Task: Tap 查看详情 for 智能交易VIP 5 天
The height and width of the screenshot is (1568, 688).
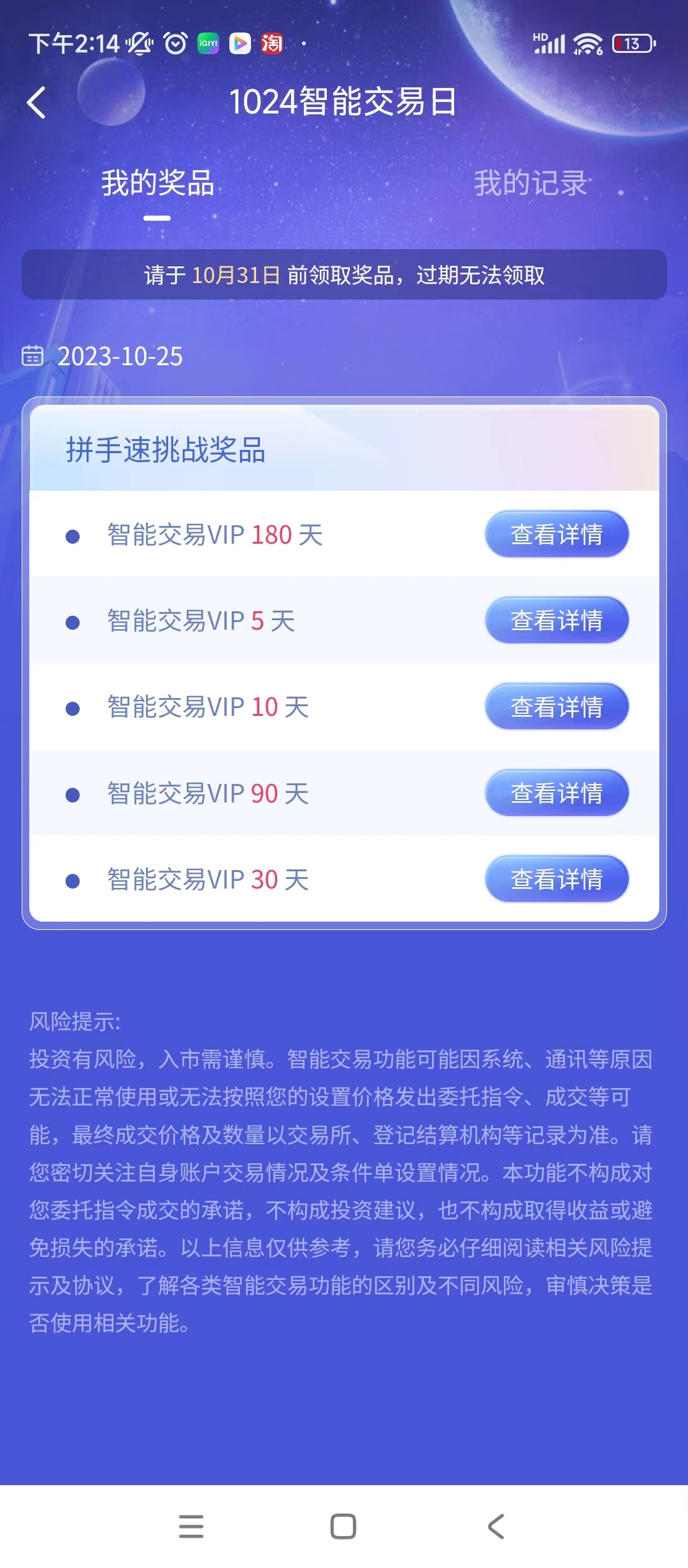Action: pyautogui.click(x=556, y=620)
